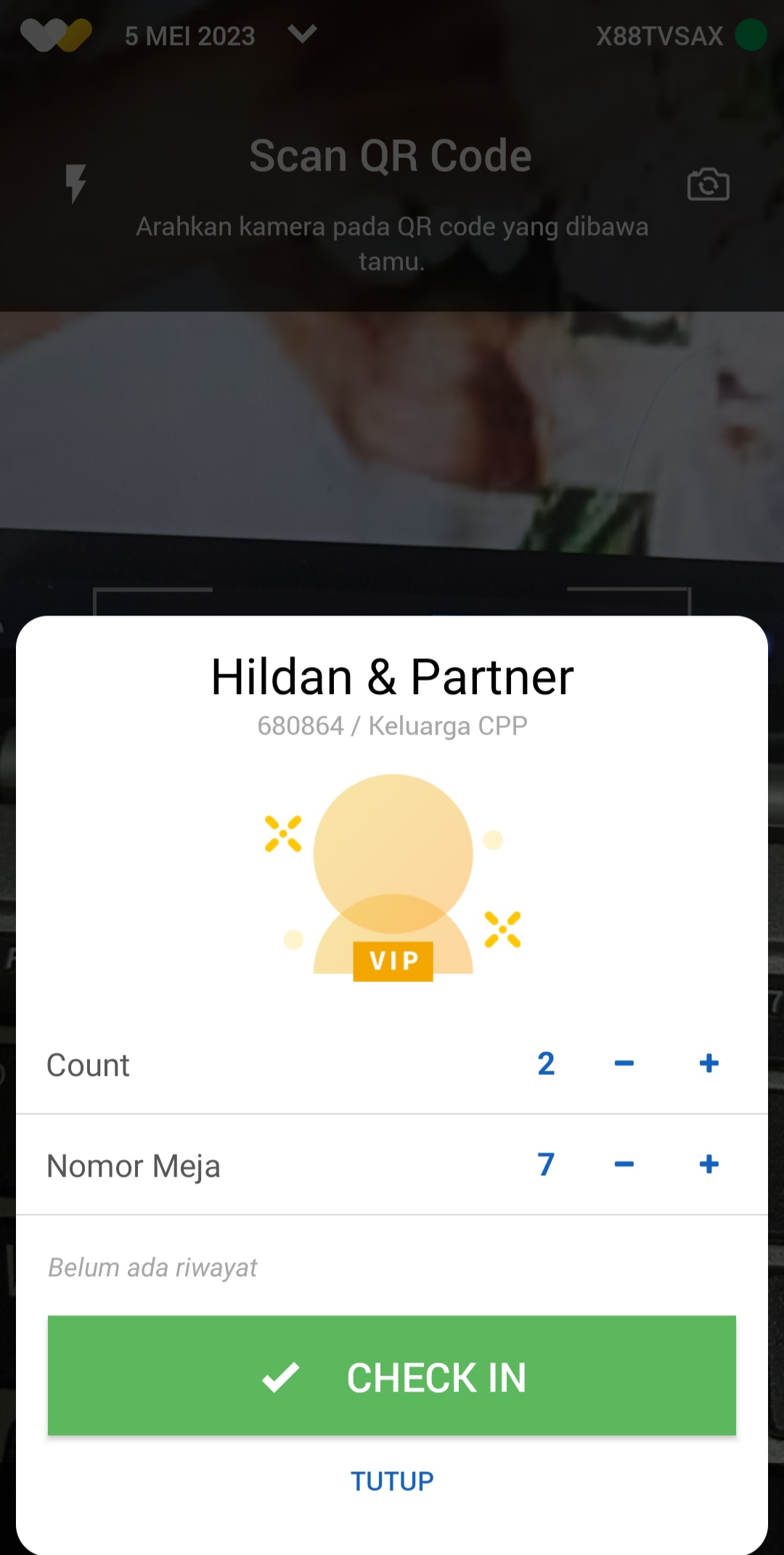
Task: Switch camera with the flip icon
Action: pyautogui.click(x=708, y=184)
